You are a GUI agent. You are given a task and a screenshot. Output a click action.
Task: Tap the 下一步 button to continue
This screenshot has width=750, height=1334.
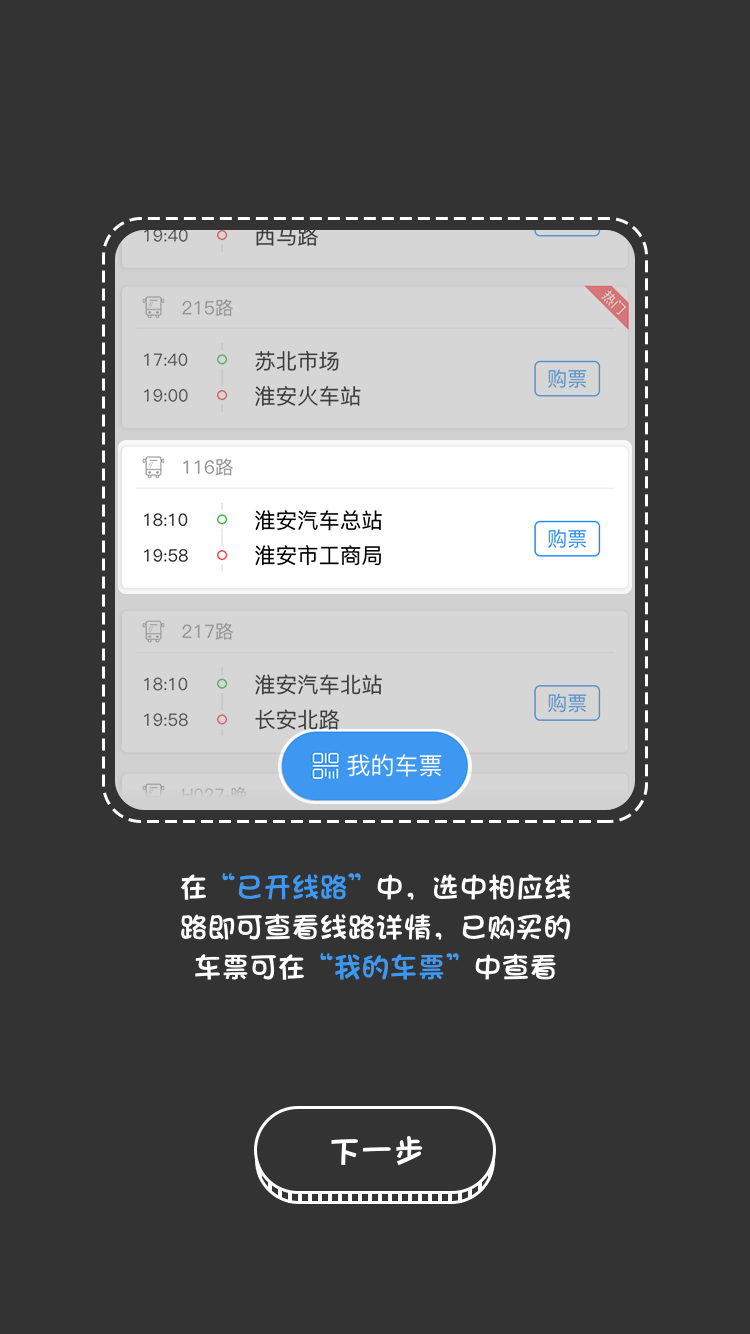click(375, 1150)
